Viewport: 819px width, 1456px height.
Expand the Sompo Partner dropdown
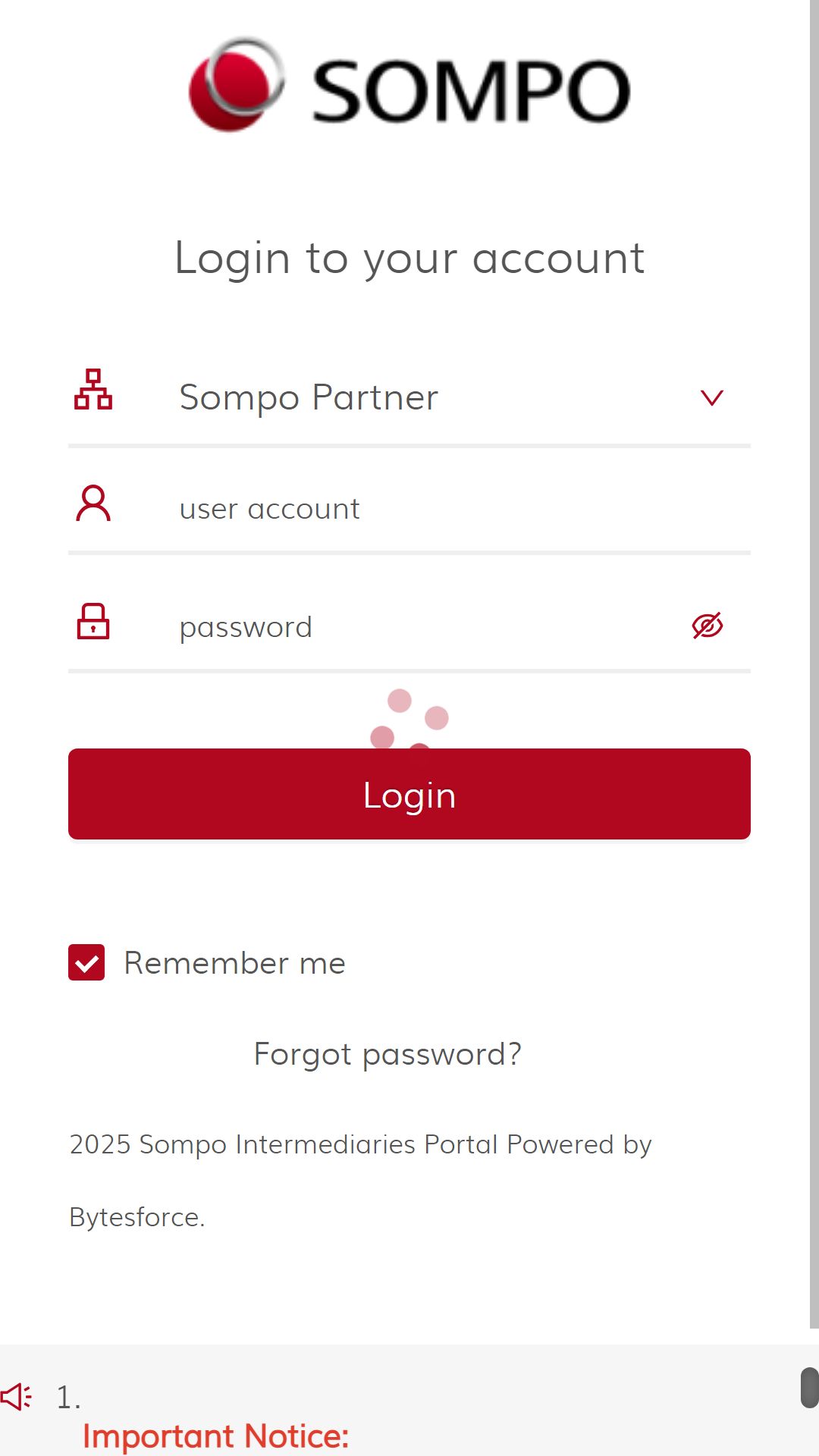(409, 397)
